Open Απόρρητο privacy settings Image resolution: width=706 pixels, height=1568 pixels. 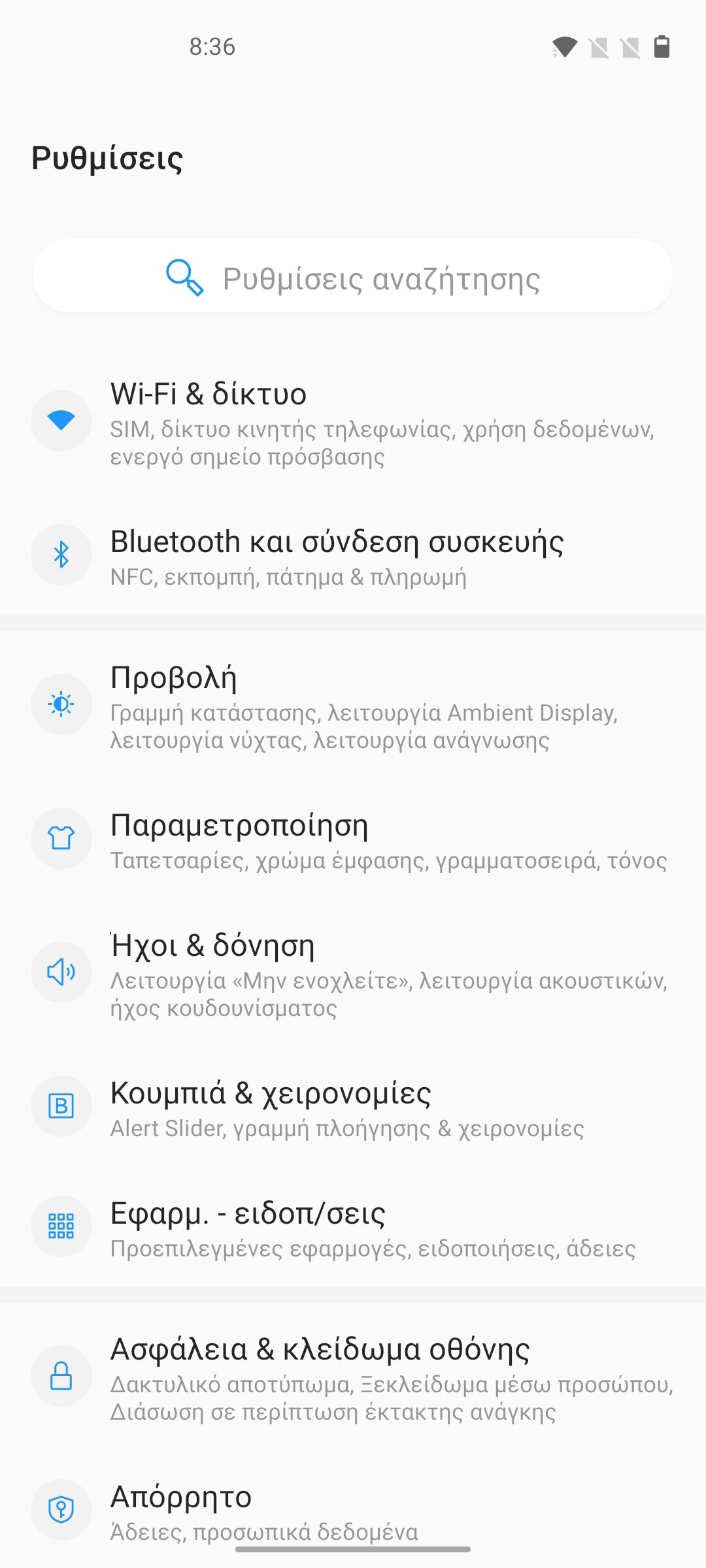coord(353,1510)
